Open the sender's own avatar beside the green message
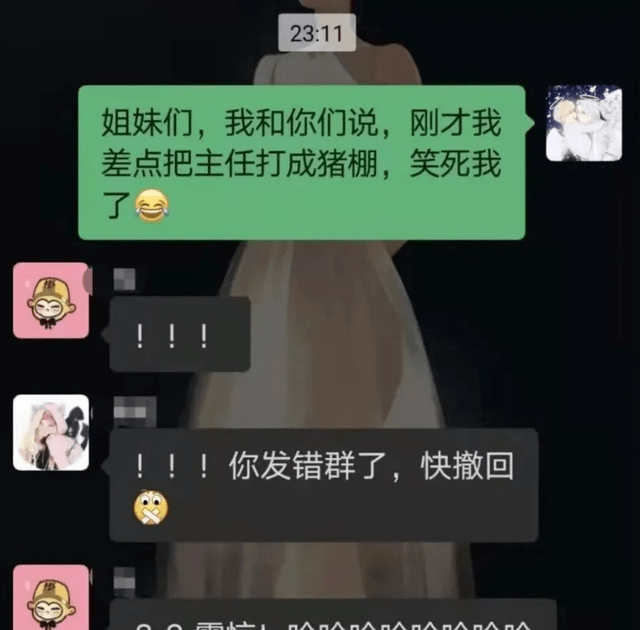Image resolution: width=640 pixels, height=630 pixels. [583, 124]
